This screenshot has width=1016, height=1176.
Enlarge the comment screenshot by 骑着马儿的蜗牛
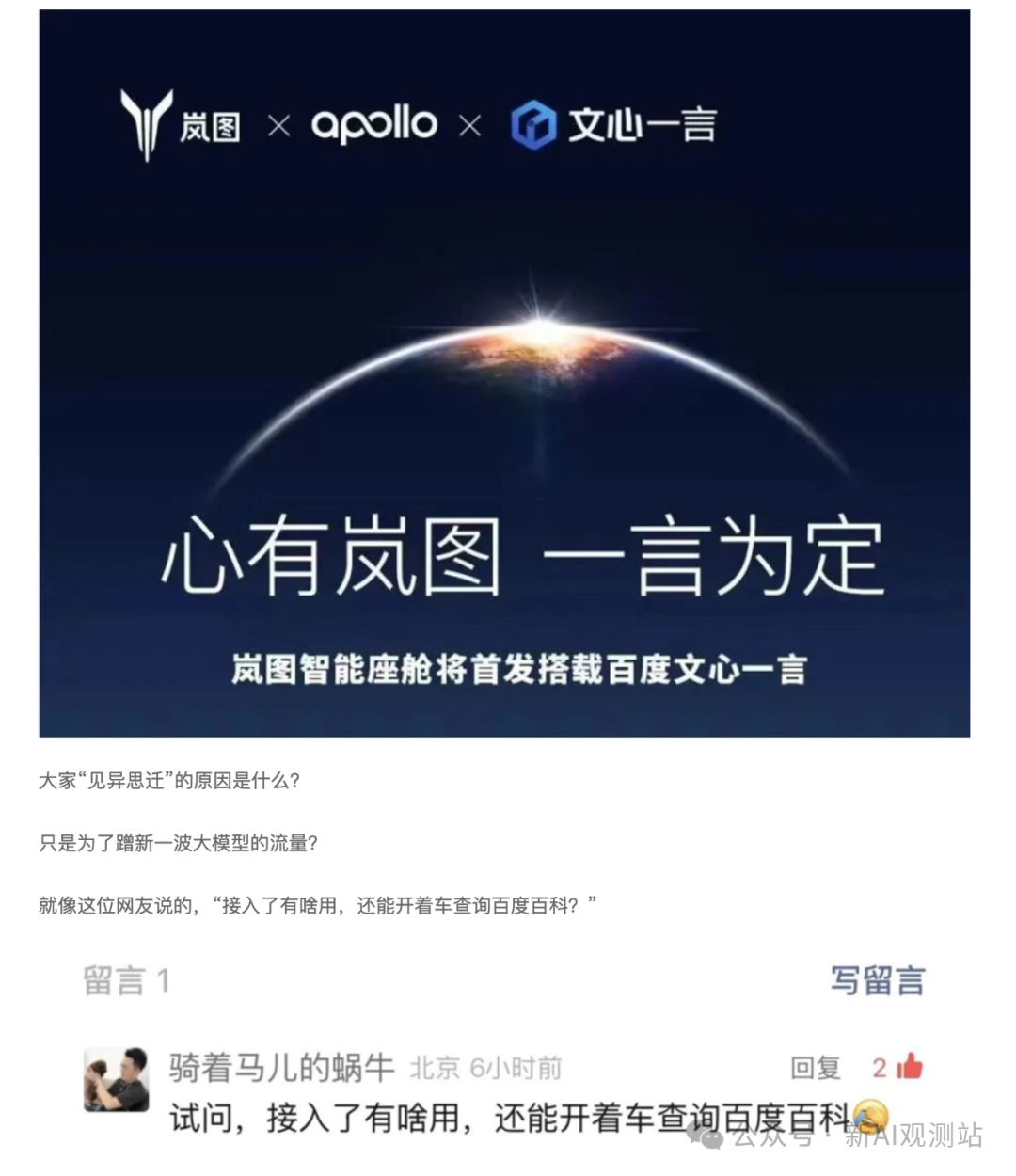(504, 1054)
